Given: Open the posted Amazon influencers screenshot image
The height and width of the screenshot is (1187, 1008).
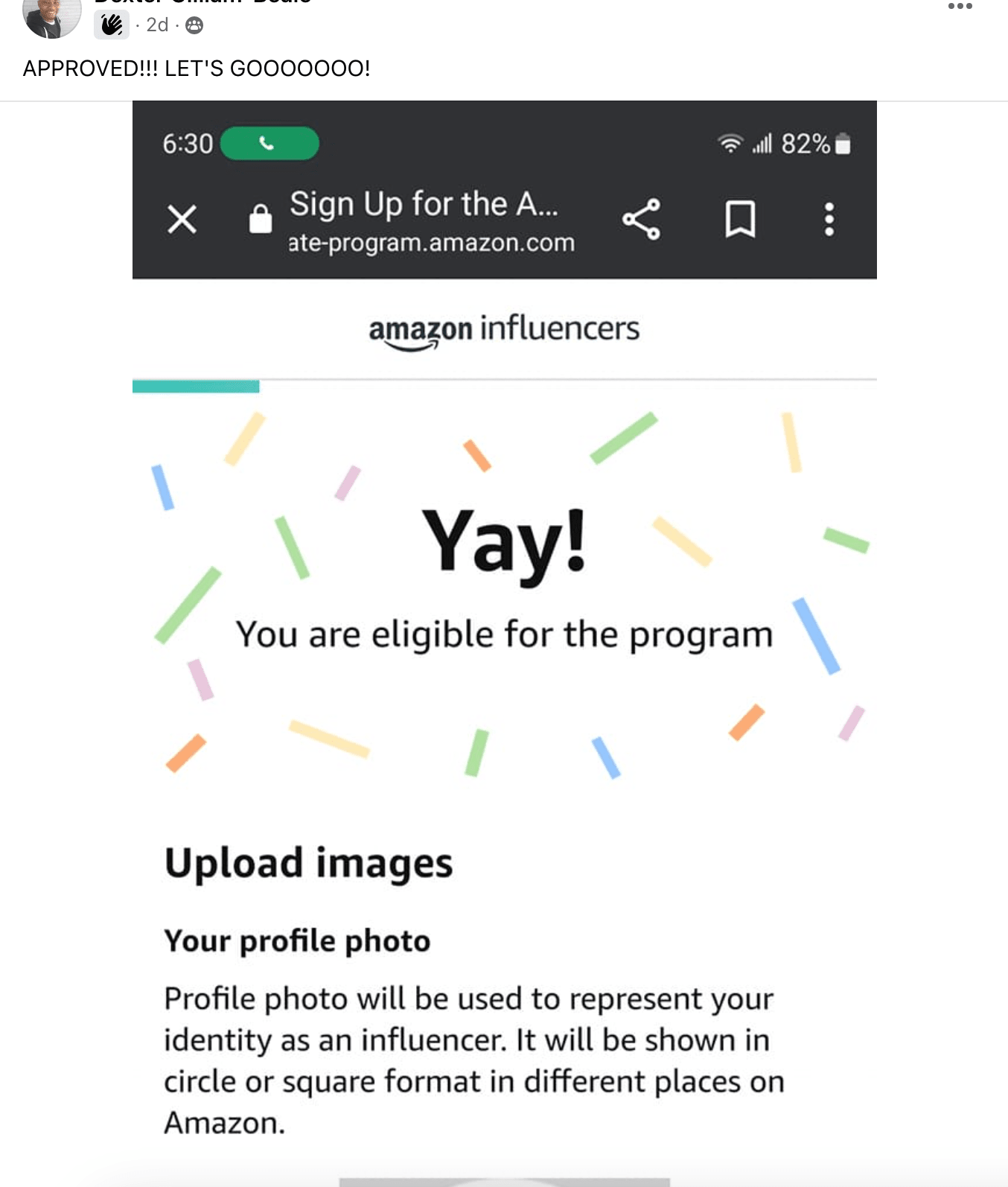Looking at the screenshot, I should pyautogui.click(x=504, y=640).
